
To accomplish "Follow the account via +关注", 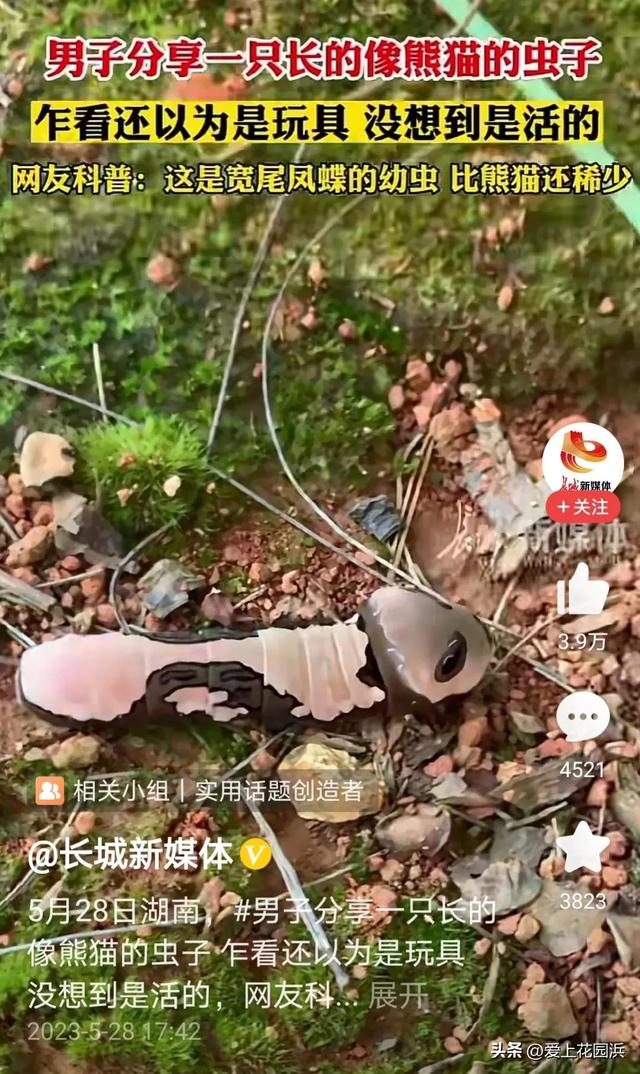I will (x=583, y=507).
